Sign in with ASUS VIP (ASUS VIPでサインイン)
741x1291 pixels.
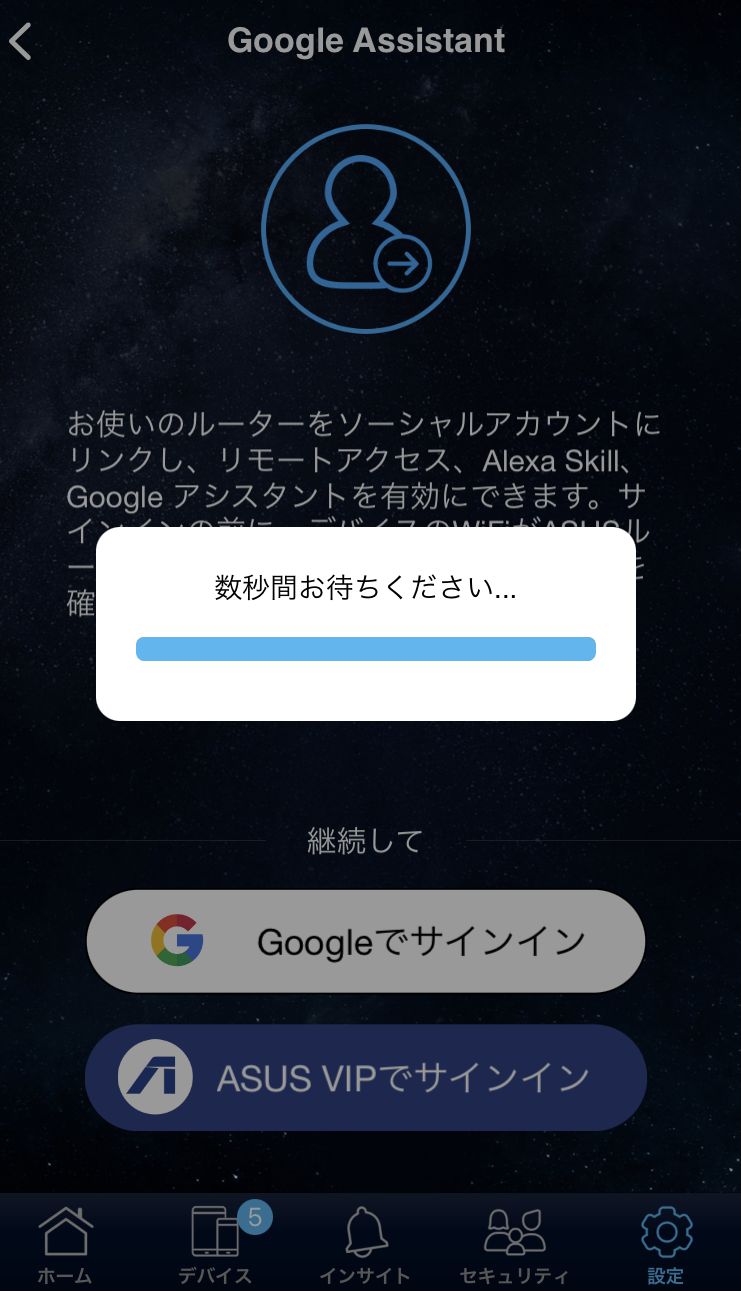pyautogui.click(x=366, y=1078)
